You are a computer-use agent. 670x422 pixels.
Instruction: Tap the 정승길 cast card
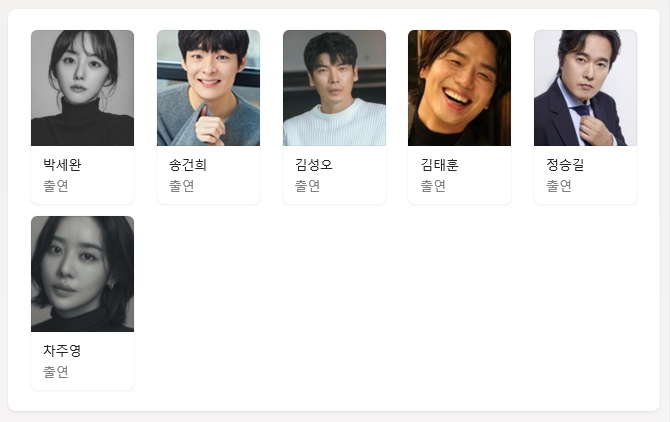(x=585, y=116)
